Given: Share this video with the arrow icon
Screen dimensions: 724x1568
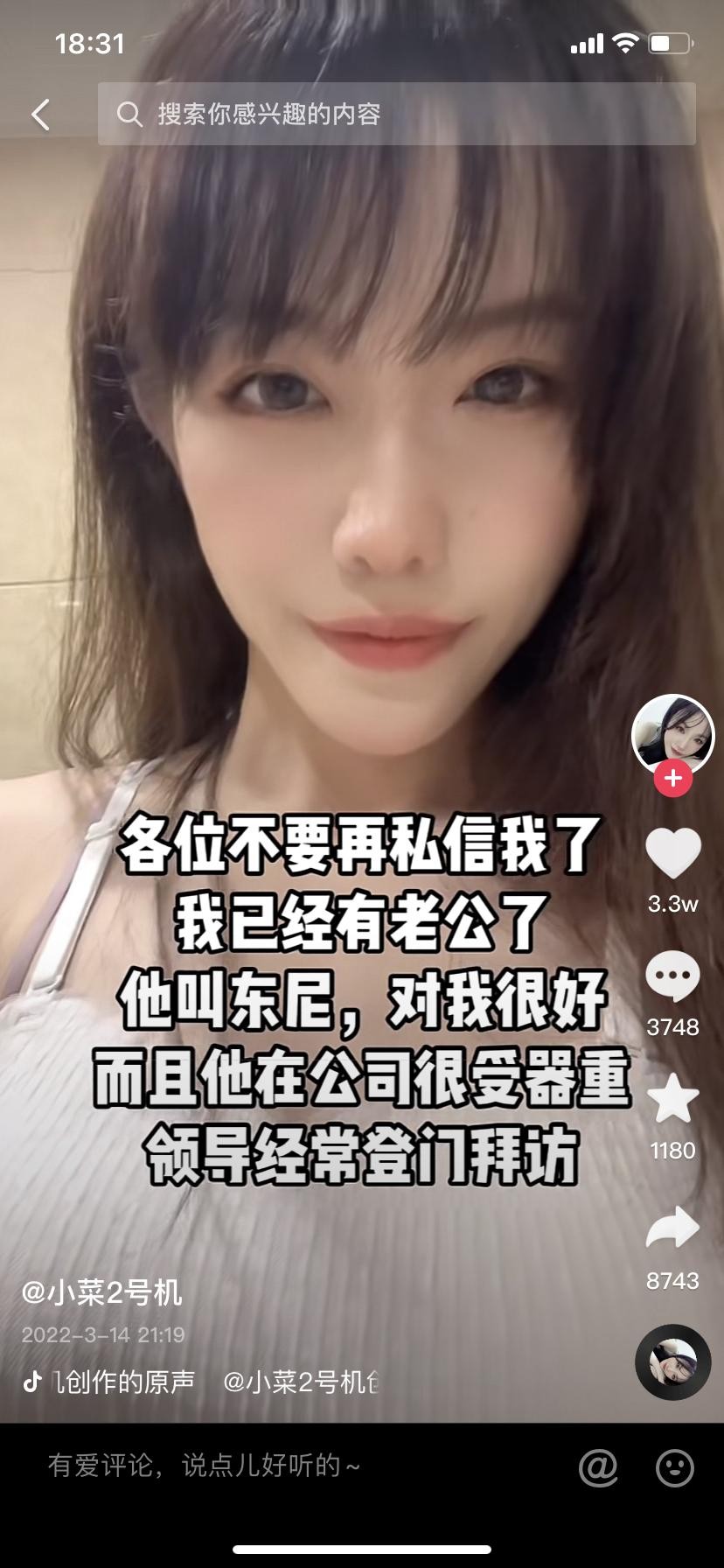Looking at the screenshot, I should pos(672,1228).
